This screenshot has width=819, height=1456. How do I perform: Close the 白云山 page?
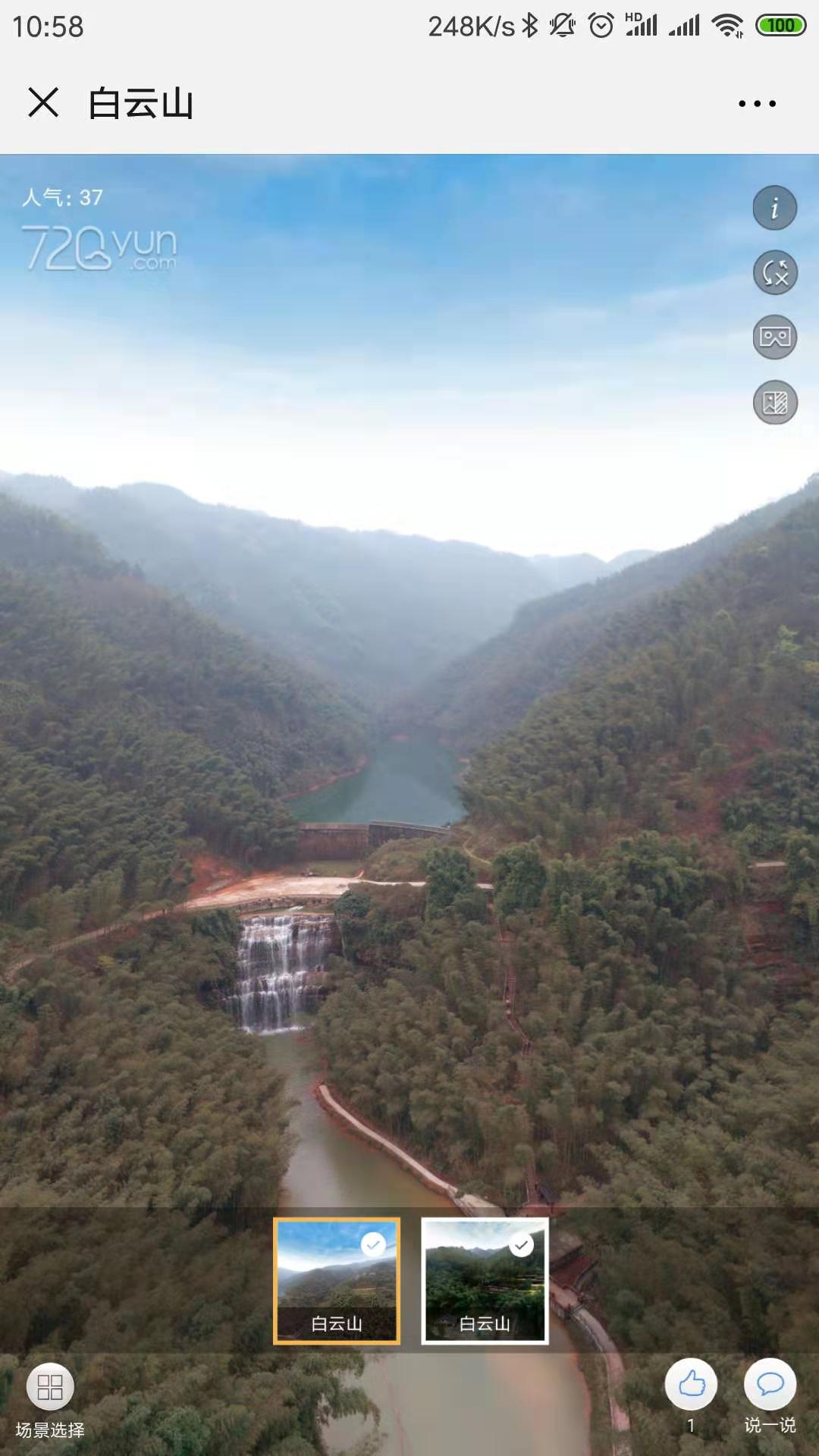[x=43, y=102]
